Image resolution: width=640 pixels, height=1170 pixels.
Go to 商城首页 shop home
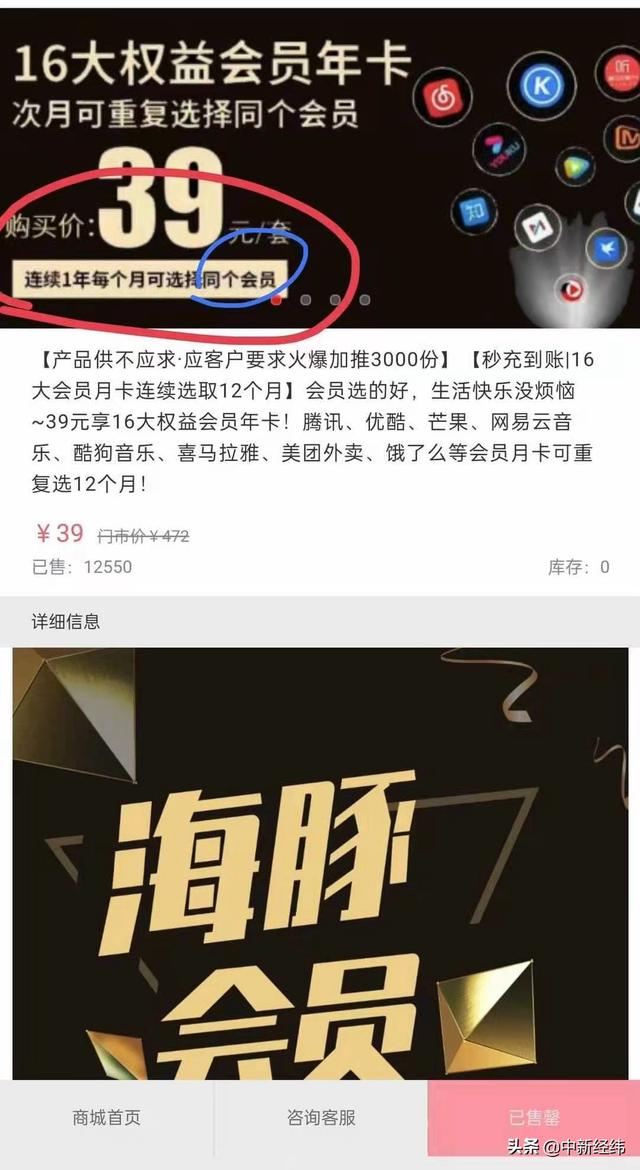point(107,1117)
